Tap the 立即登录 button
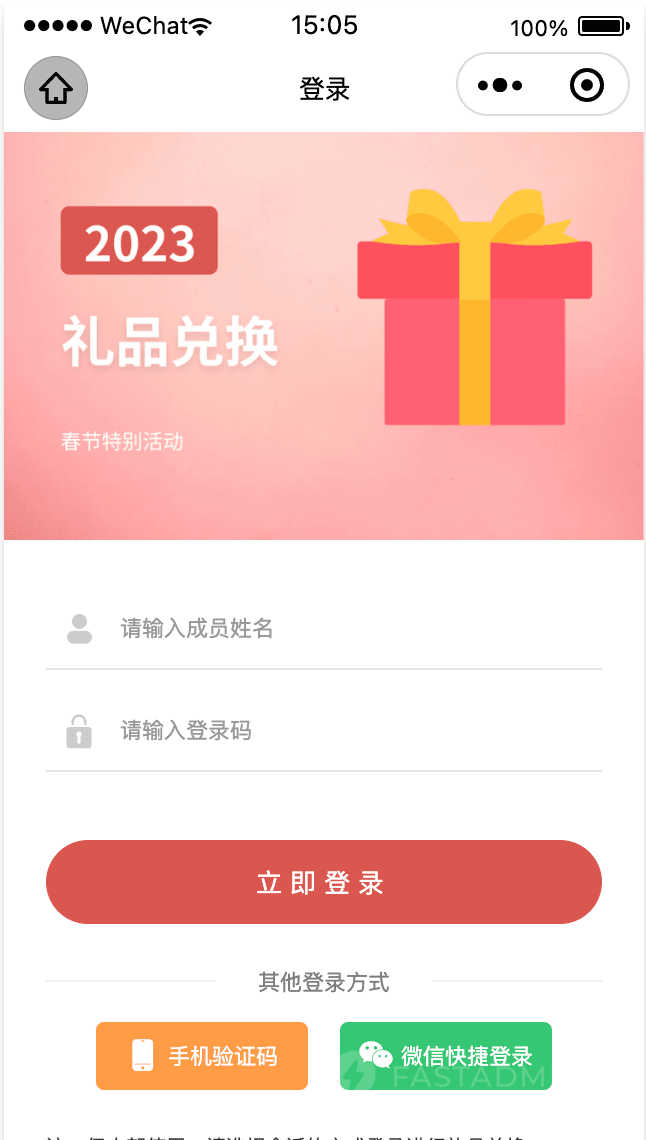Image resolution: width=646 pixels, height=1140 pixels. tap(323, 882)
